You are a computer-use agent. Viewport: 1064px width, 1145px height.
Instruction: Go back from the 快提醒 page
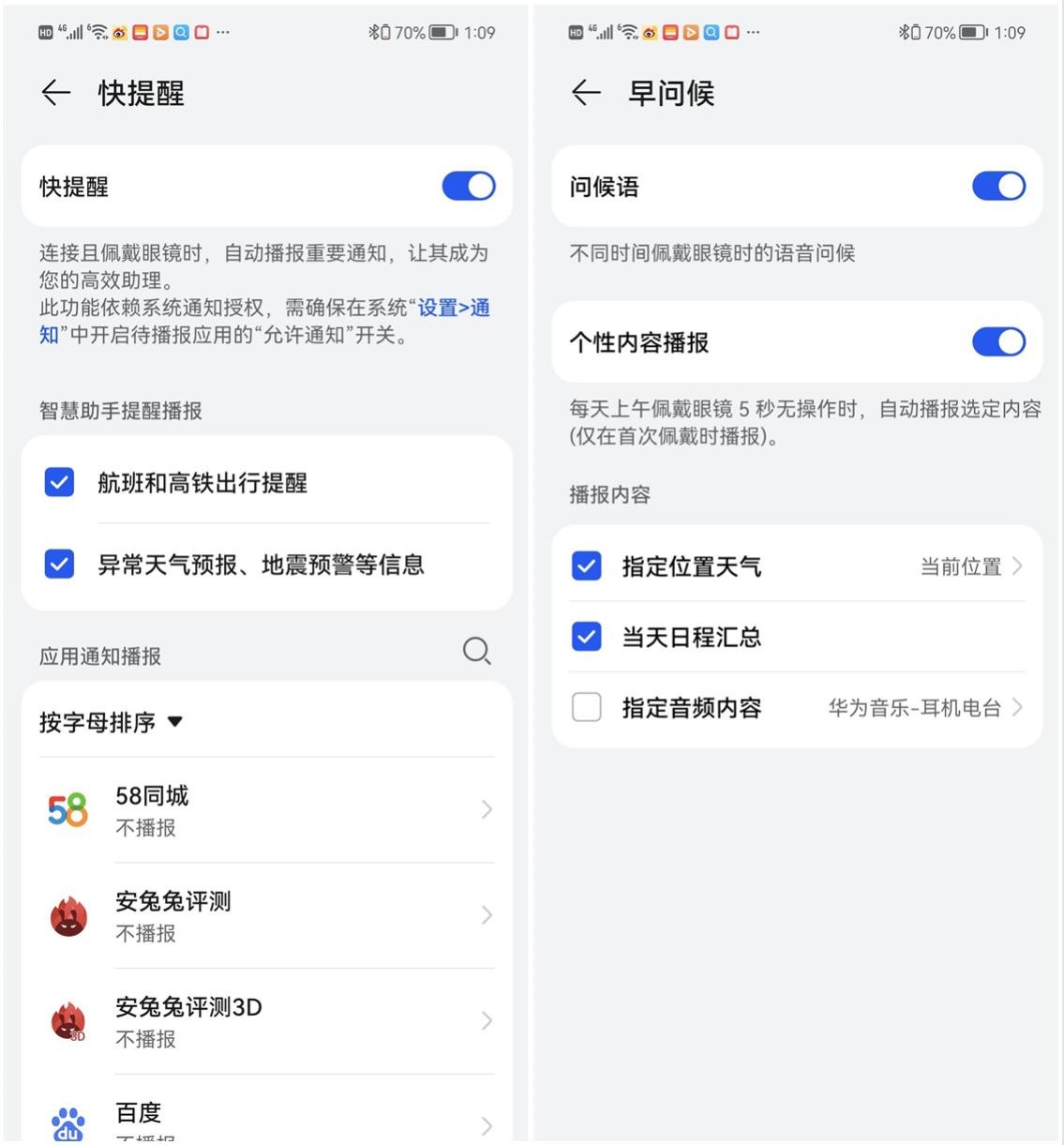click(56, 93)
